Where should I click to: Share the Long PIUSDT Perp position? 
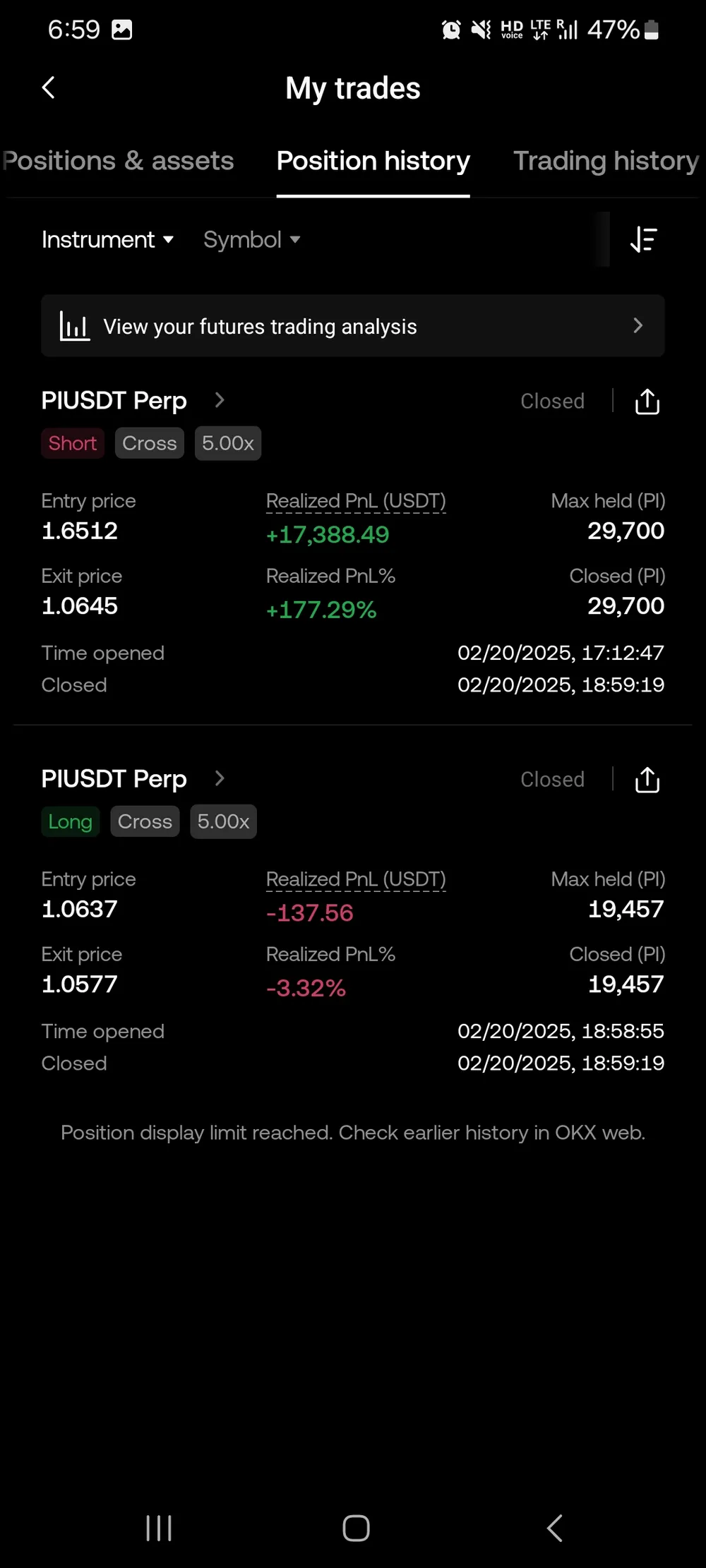[647, 779]
